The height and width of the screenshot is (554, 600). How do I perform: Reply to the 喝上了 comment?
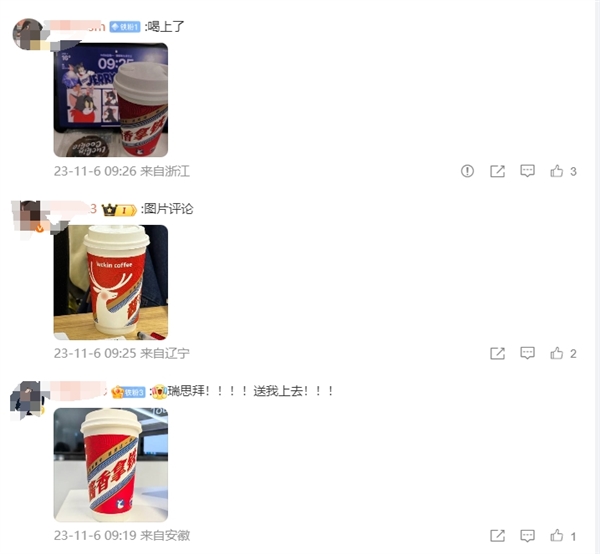(528, 171)
